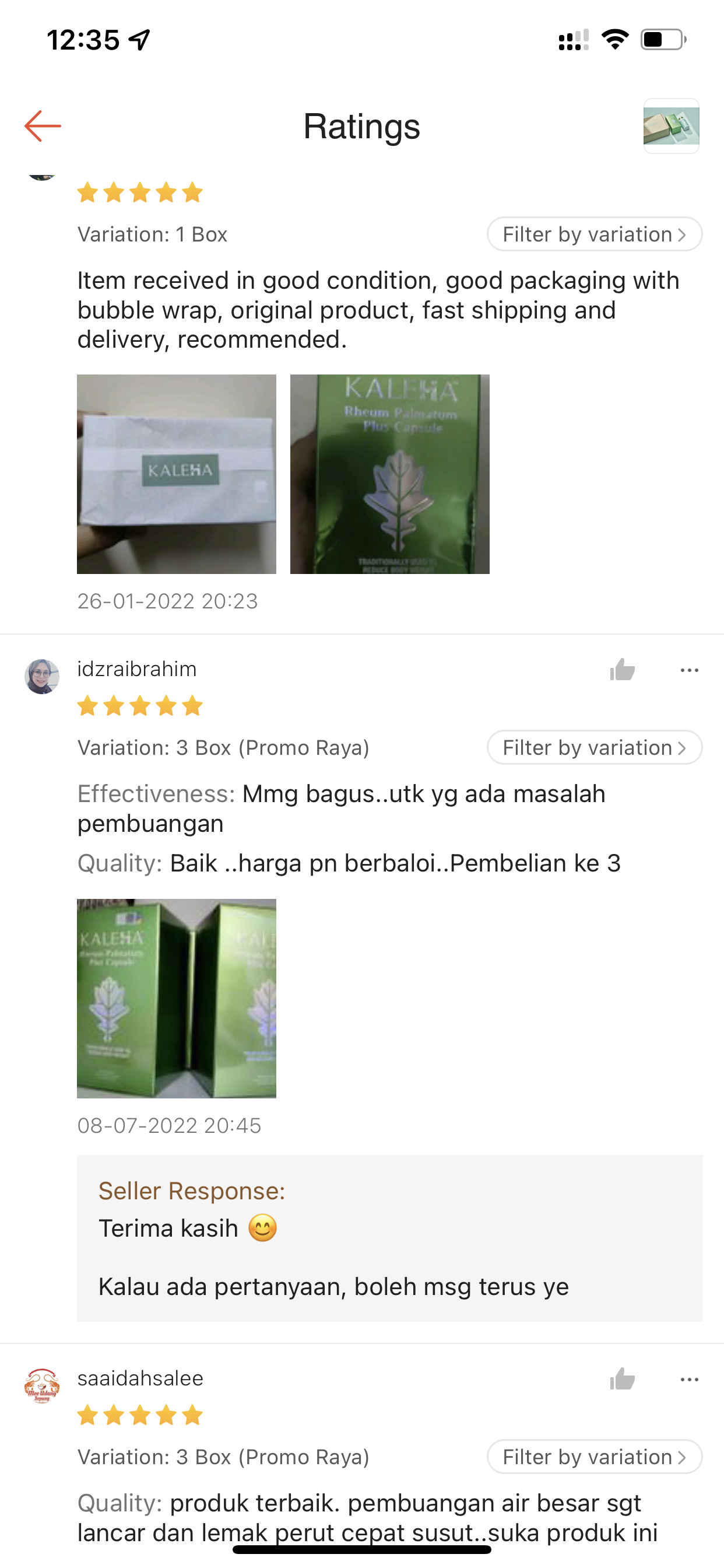Open more options for idzraibrahim's review

coord(690,670)
